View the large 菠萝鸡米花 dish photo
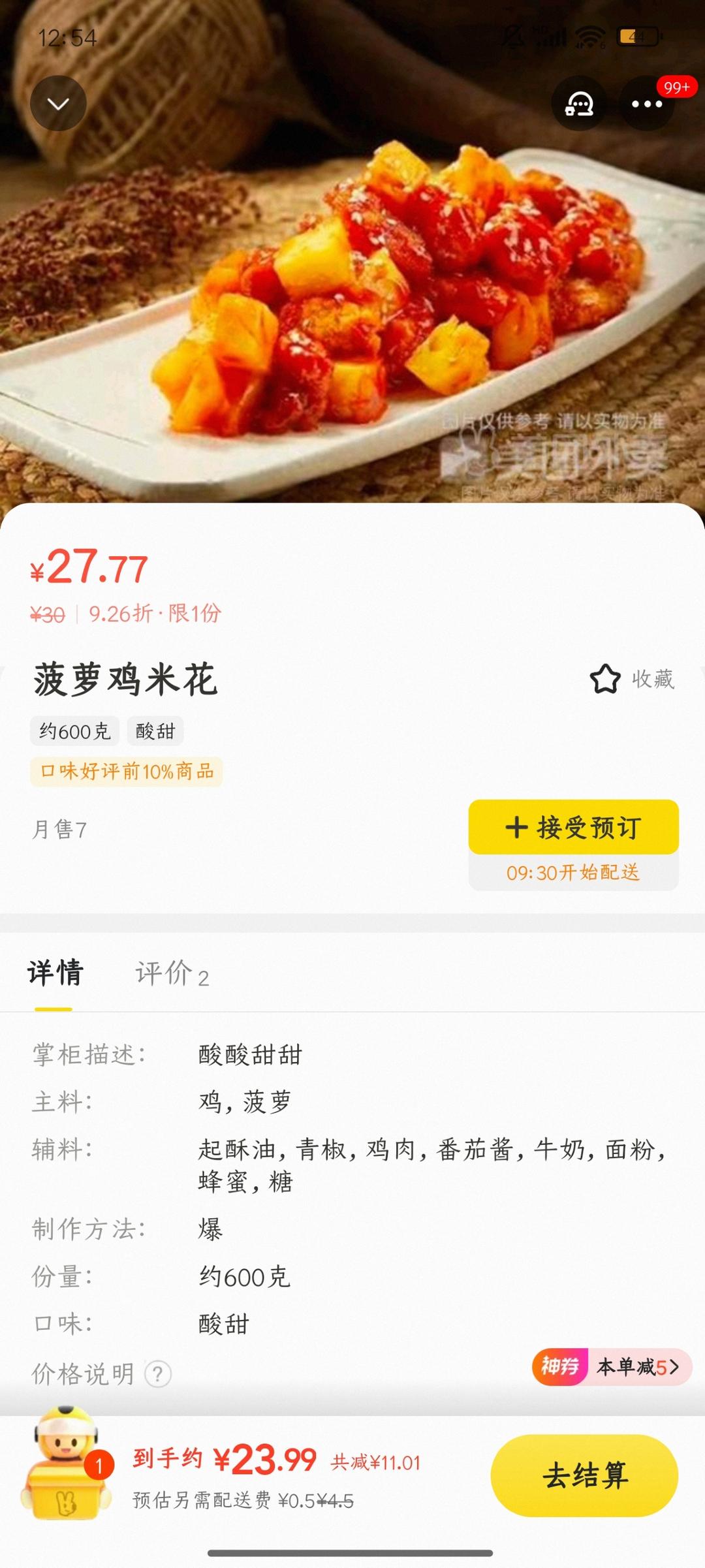The image size is (705, 1568). [x=352, y=294]
